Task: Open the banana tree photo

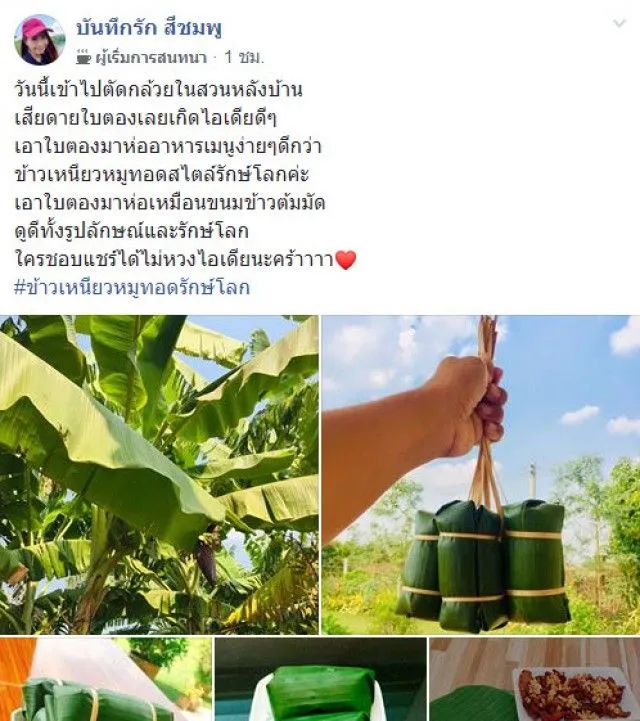Action: pos(160,474)
